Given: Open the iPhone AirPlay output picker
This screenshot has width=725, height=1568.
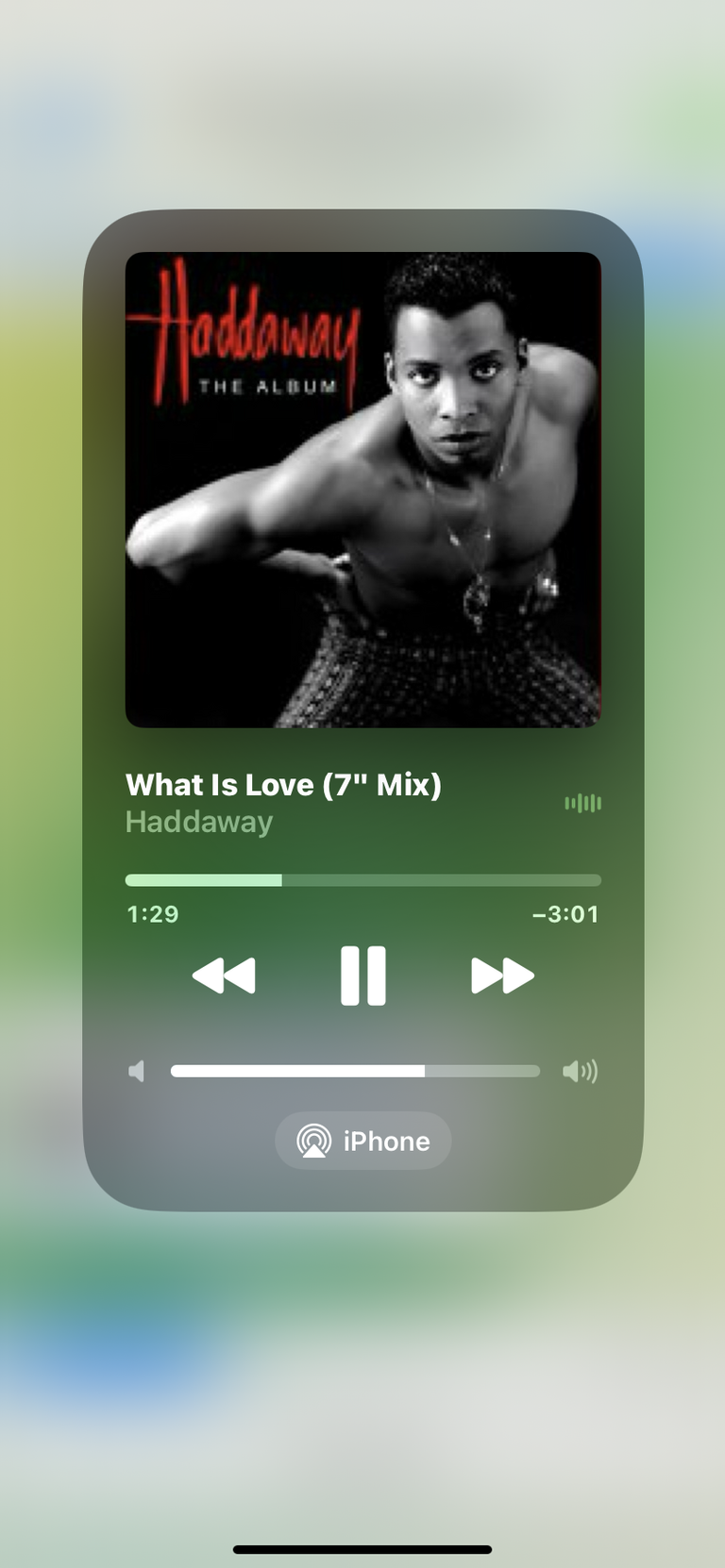Looking at the screenshot, I should (x=362, y=1141).
